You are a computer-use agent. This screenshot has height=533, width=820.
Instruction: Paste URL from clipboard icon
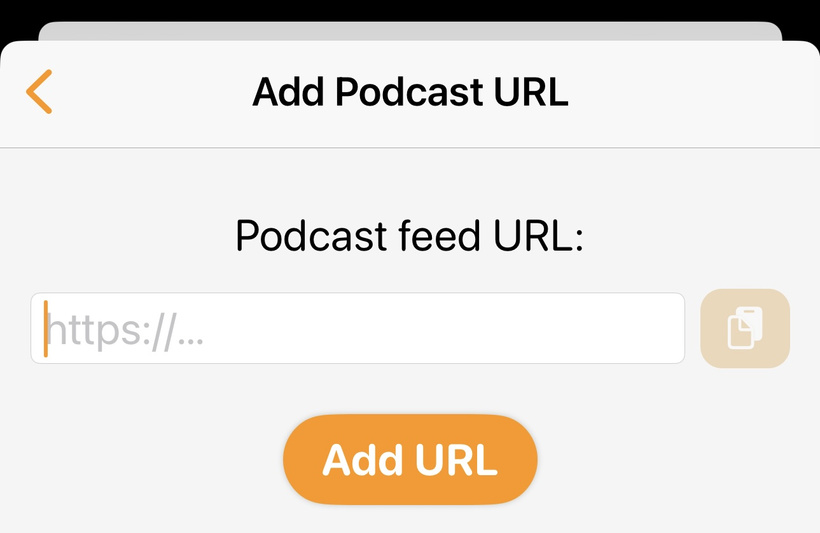pos(744,328)
